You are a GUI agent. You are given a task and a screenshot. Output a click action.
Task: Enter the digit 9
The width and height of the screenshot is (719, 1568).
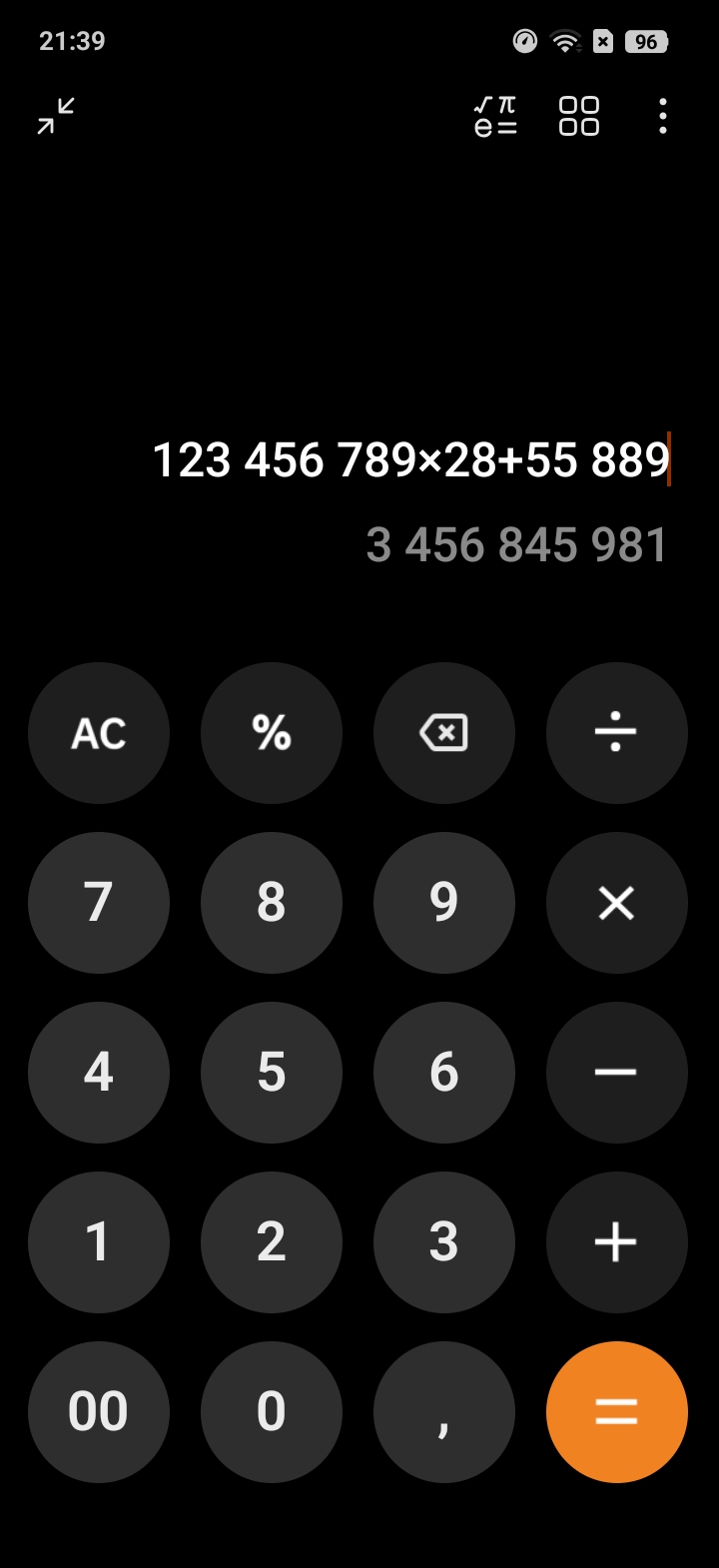pyautogui.click(x=444, y=903)
